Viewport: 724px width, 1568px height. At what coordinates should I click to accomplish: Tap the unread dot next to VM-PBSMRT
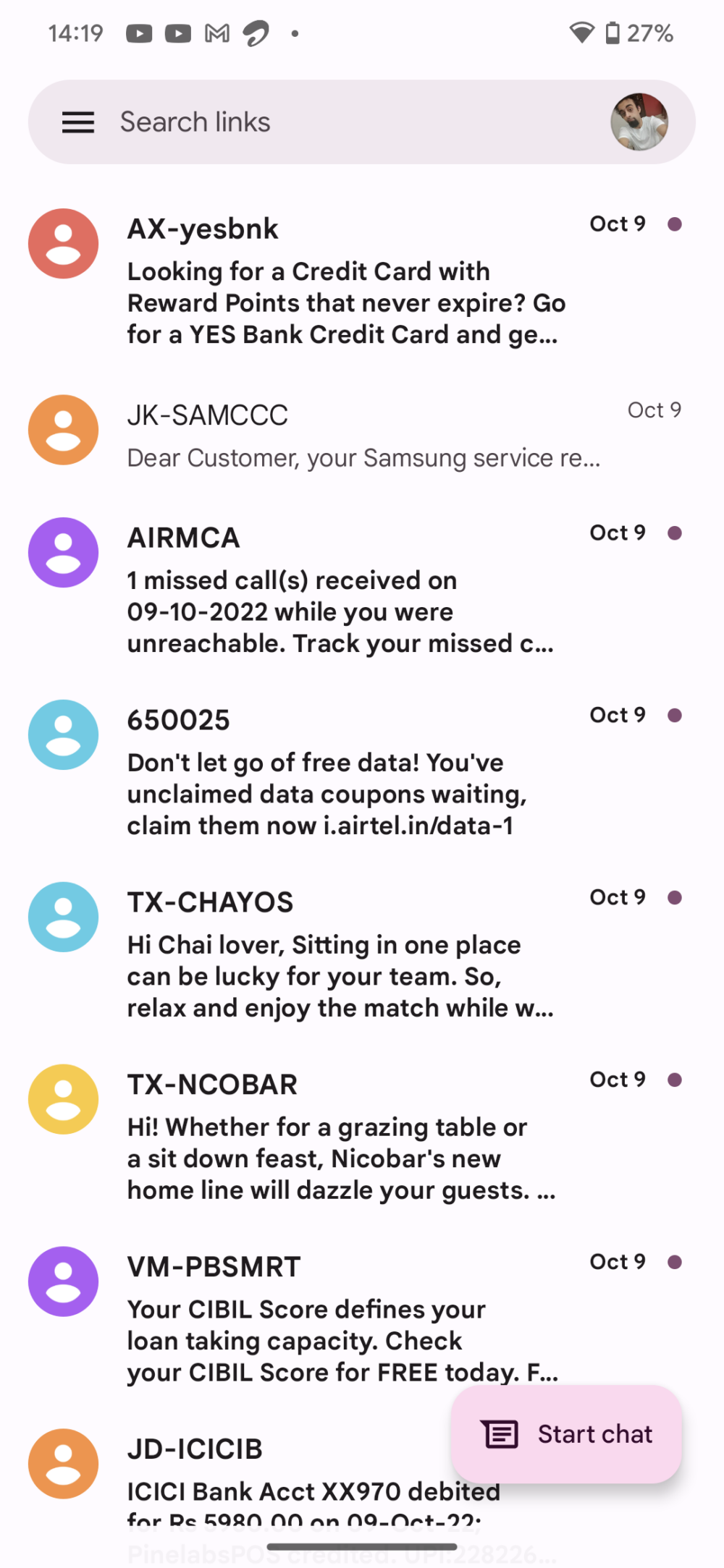tap(675, 1262)
